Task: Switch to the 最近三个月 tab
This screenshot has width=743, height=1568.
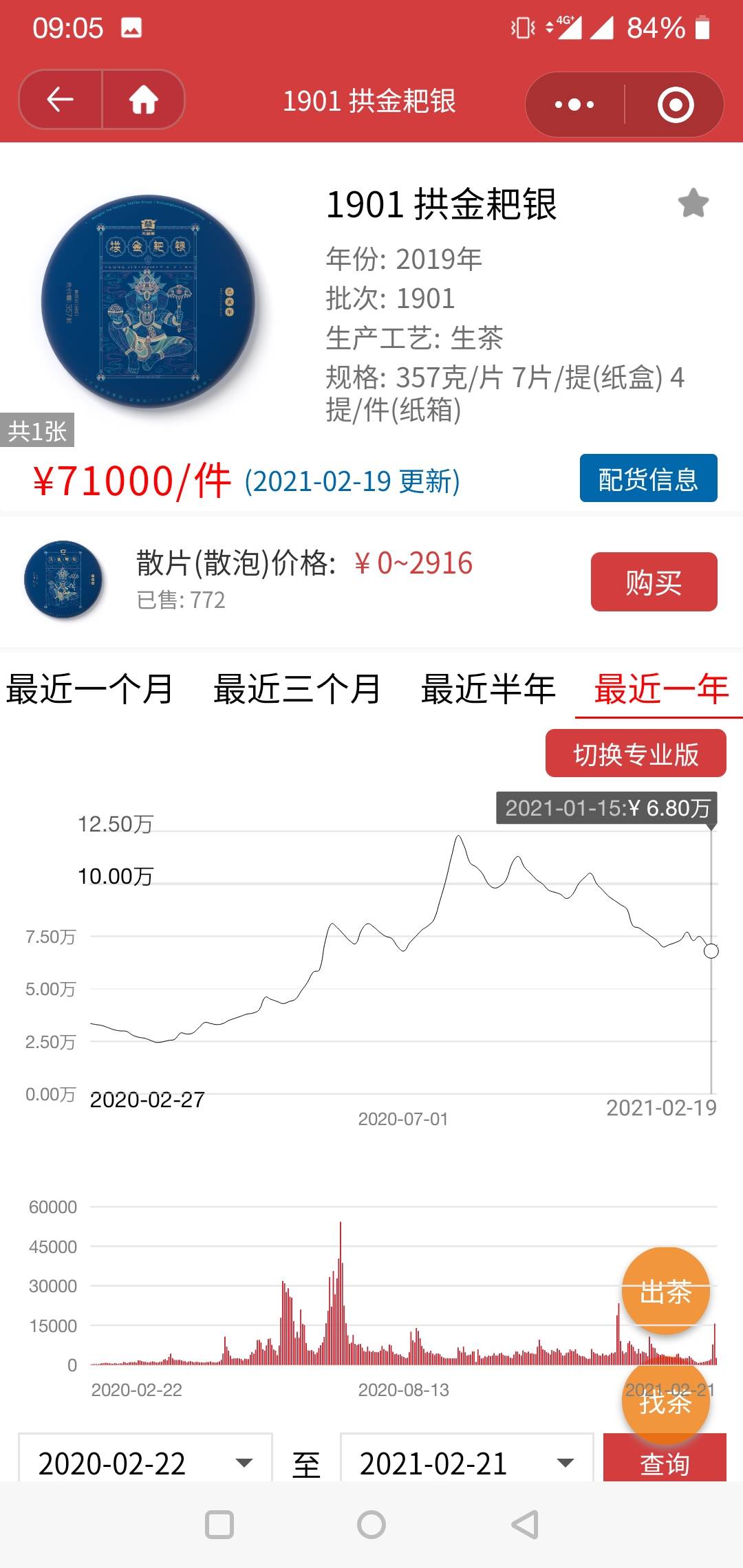Action: pyautogui.click(x=297, y=688)
